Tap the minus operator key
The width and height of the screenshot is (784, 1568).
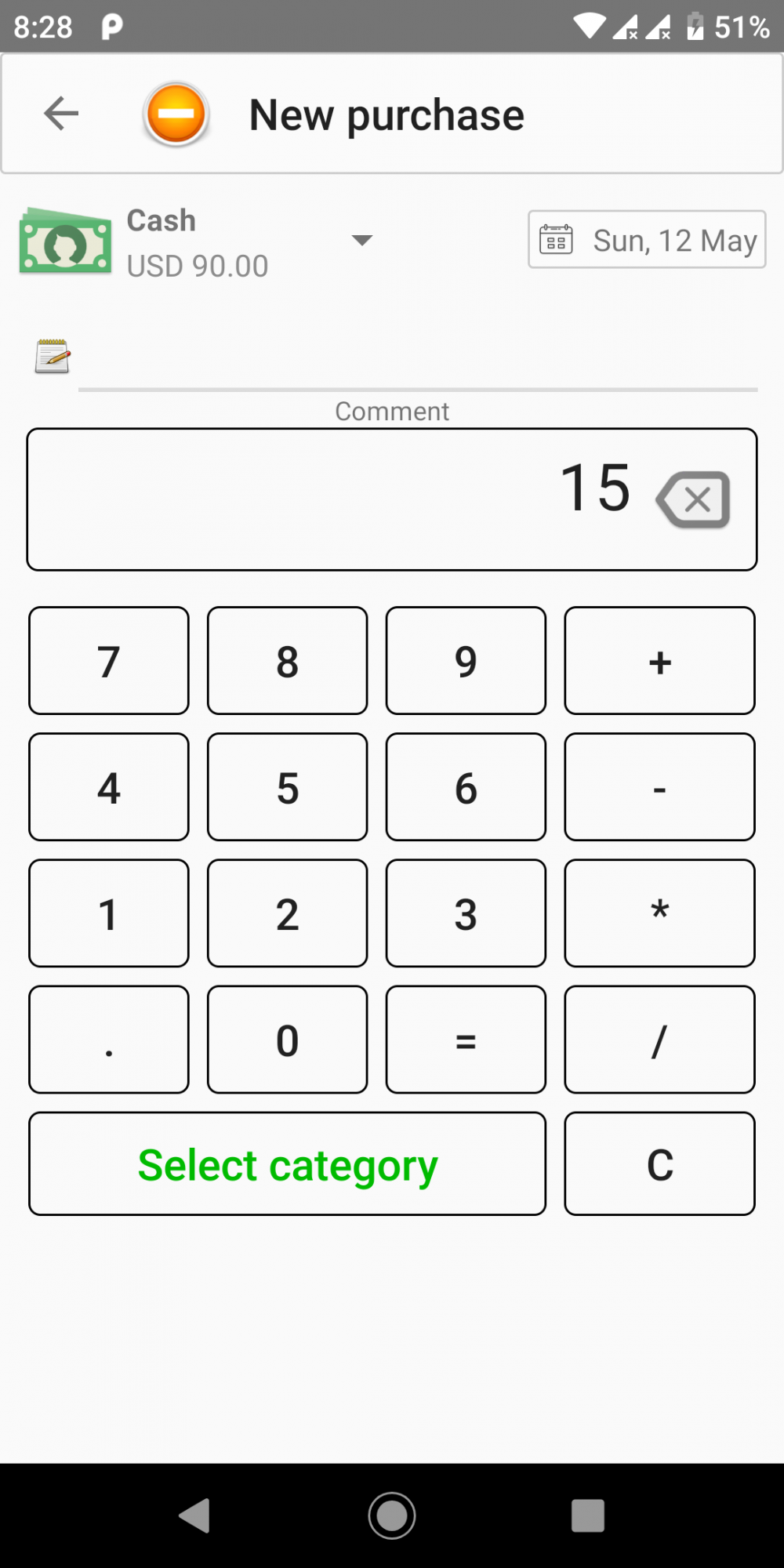click(x=659, y=787)
